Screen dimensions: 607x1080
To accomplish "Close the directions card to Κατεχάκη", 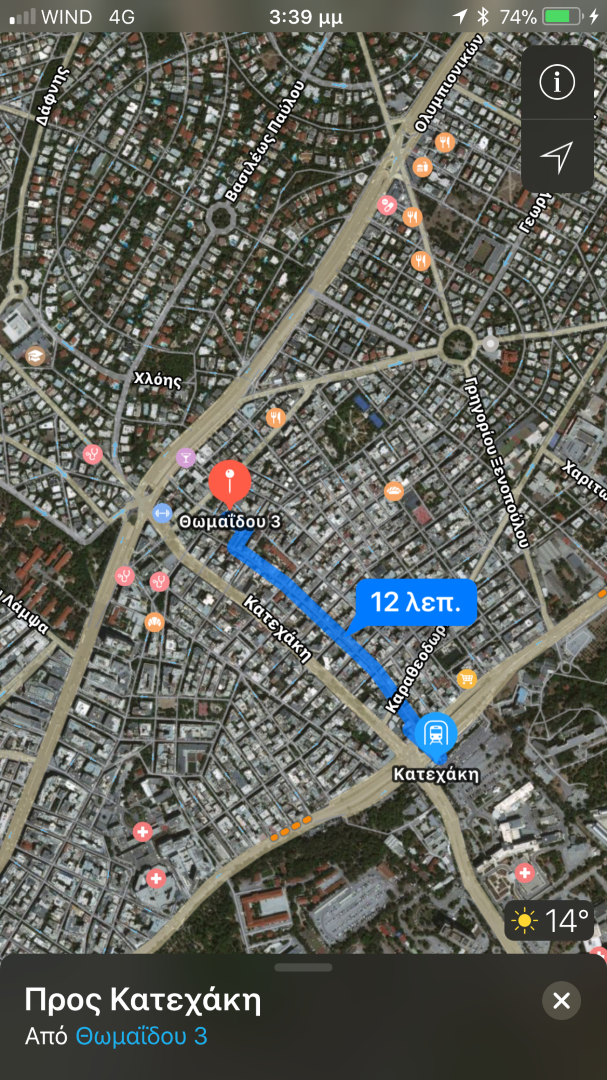I will pos(561,1000).
